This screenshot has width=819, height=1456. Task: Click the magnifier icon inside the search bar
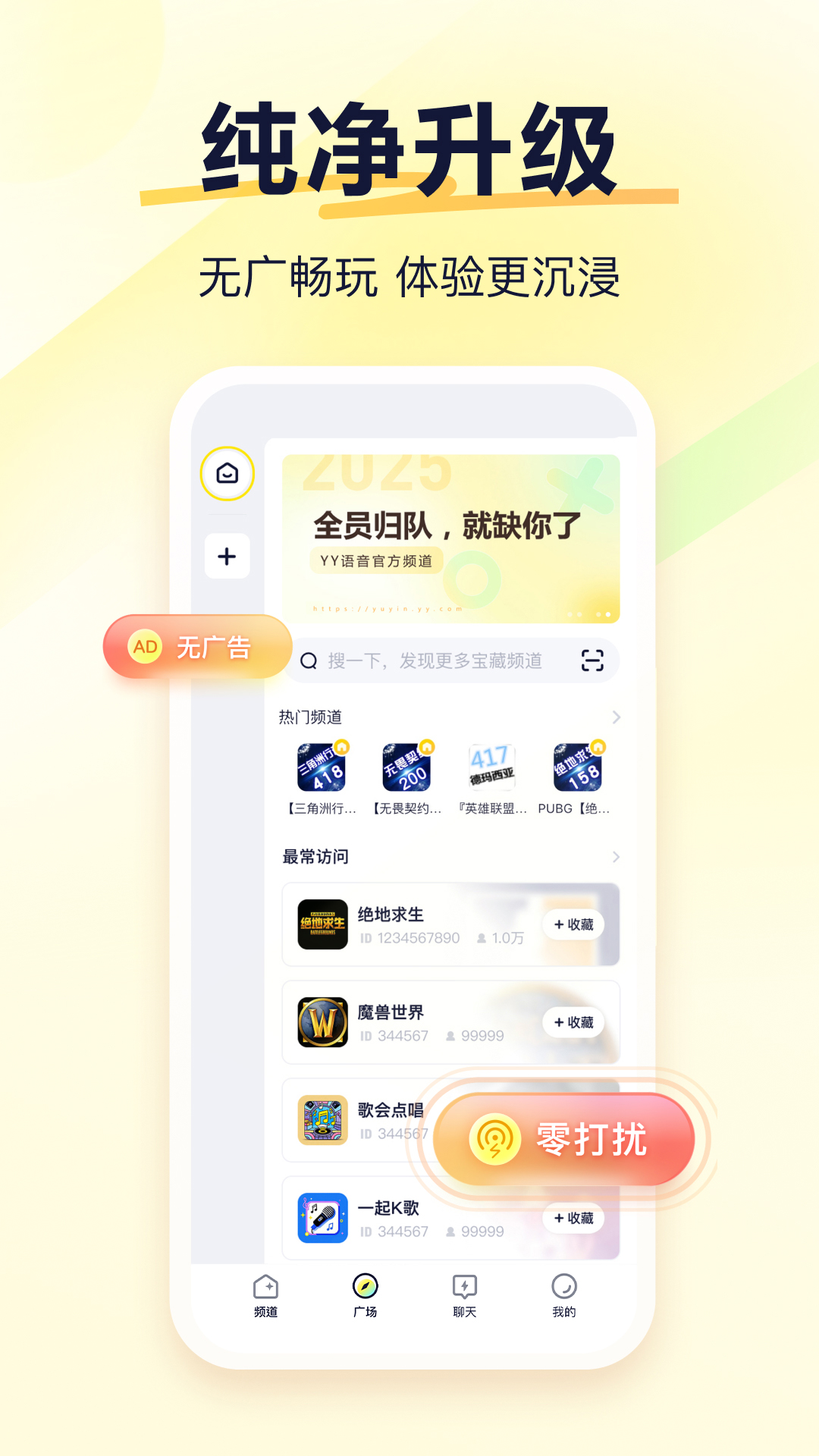pyautogui.click(x=309, y=661)
